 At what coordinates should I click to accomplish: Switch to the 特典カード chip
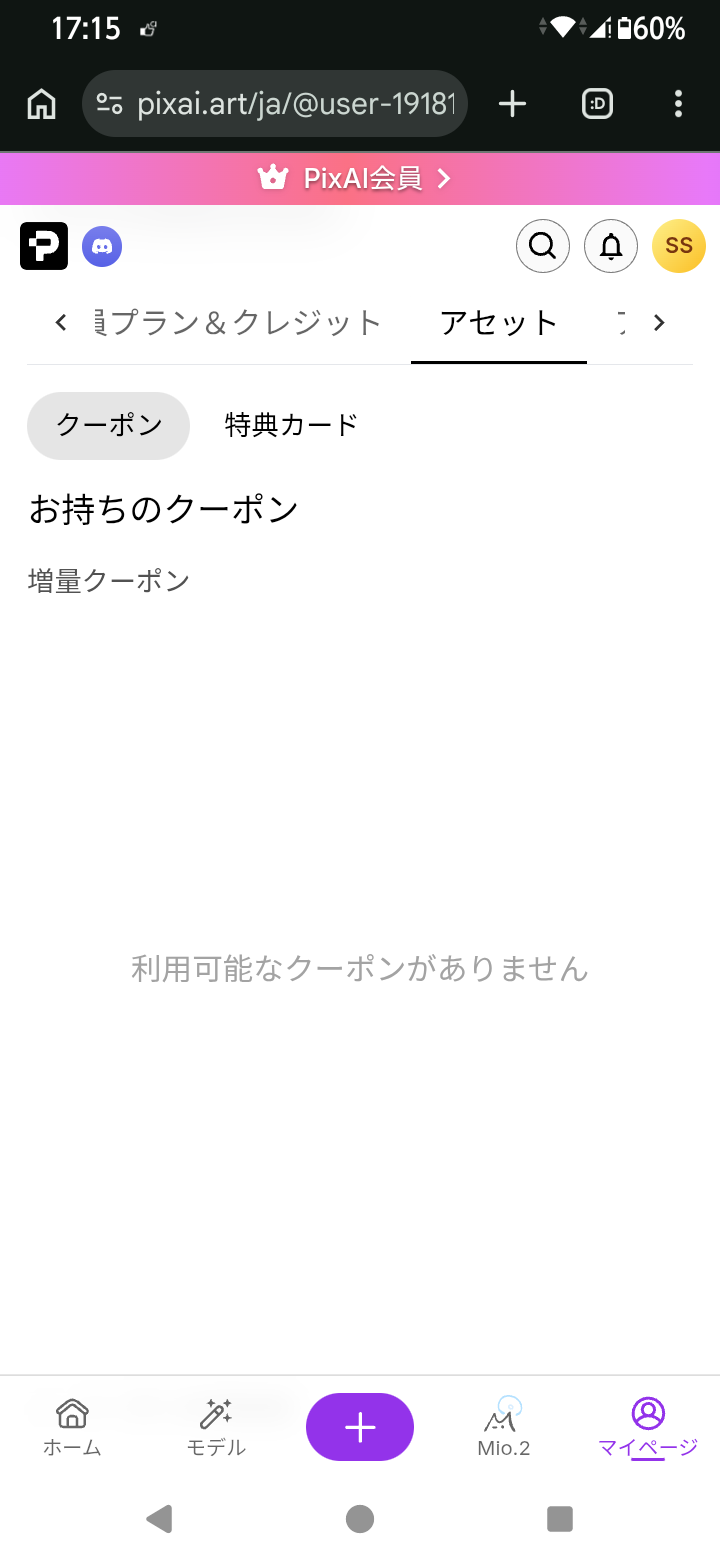tap(291, 425)
